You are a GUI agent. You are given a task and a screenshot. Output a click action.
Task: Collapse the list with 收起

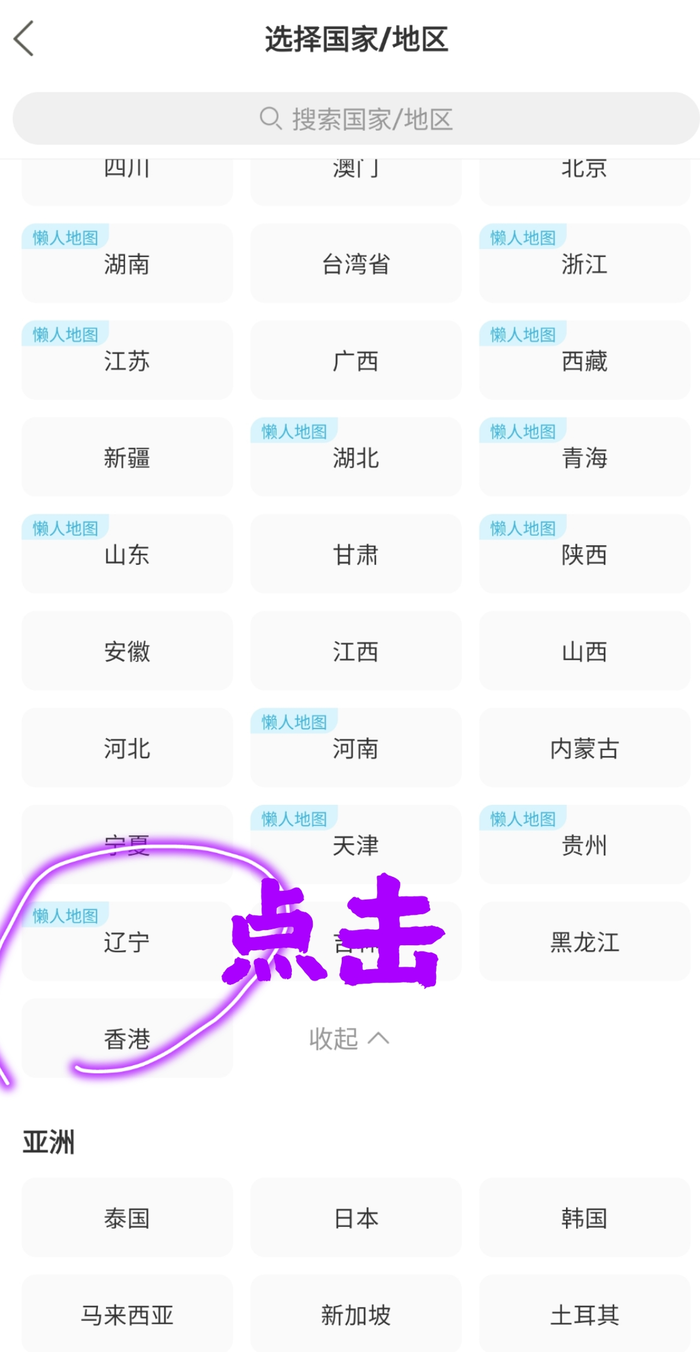[349, 1039]
